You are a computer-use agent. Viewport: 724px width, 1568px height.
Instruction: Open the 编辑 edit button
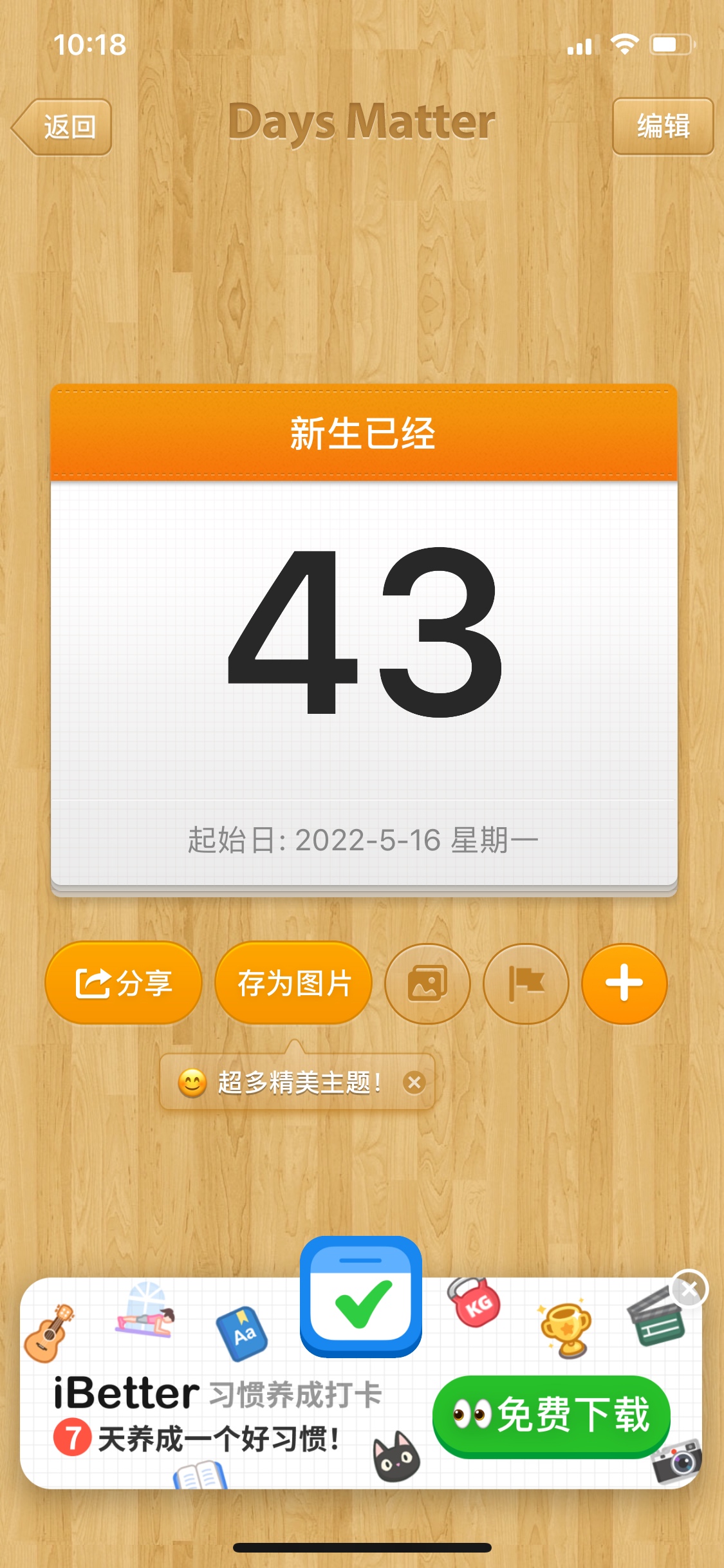click(662, 126)
